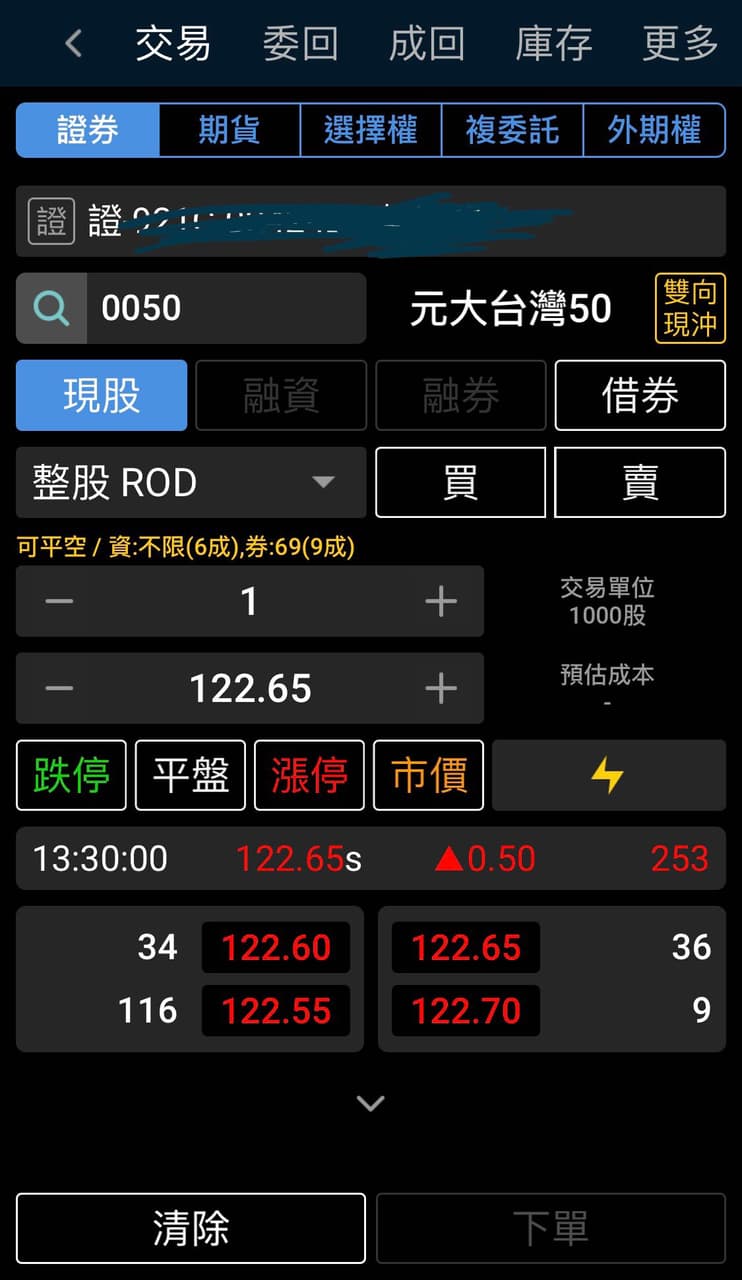Switch to the 成回 tab

[427, 44]
